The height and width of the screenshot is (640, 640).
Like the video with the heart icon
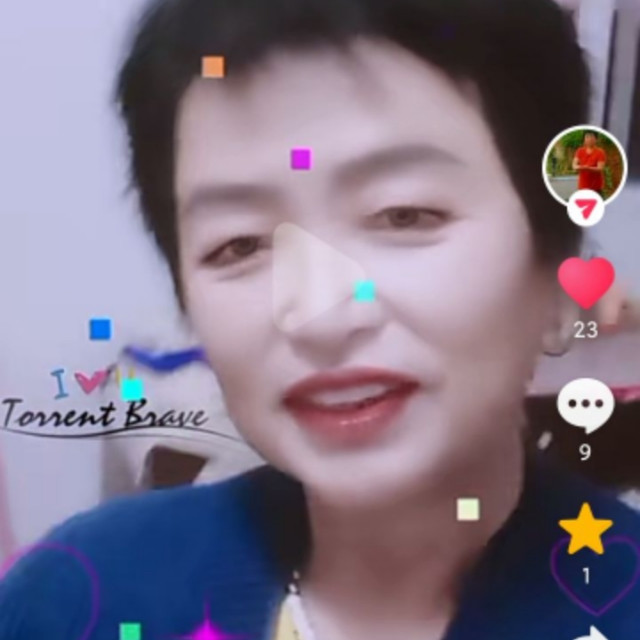586,283
